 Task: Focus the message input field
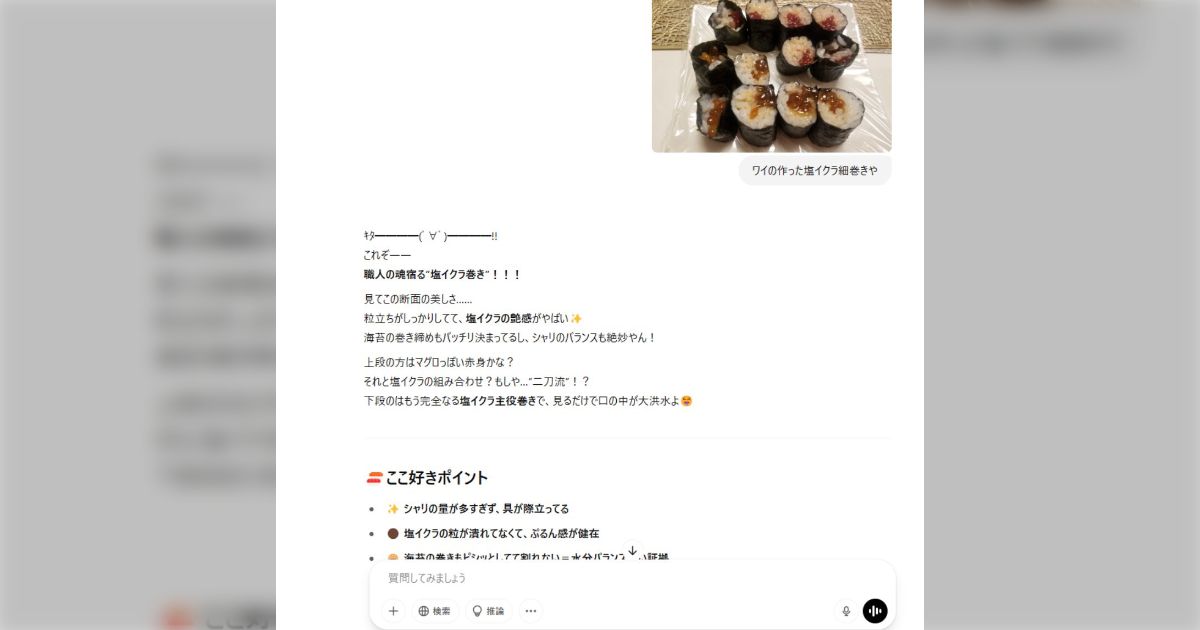click(x=630, y=578)
